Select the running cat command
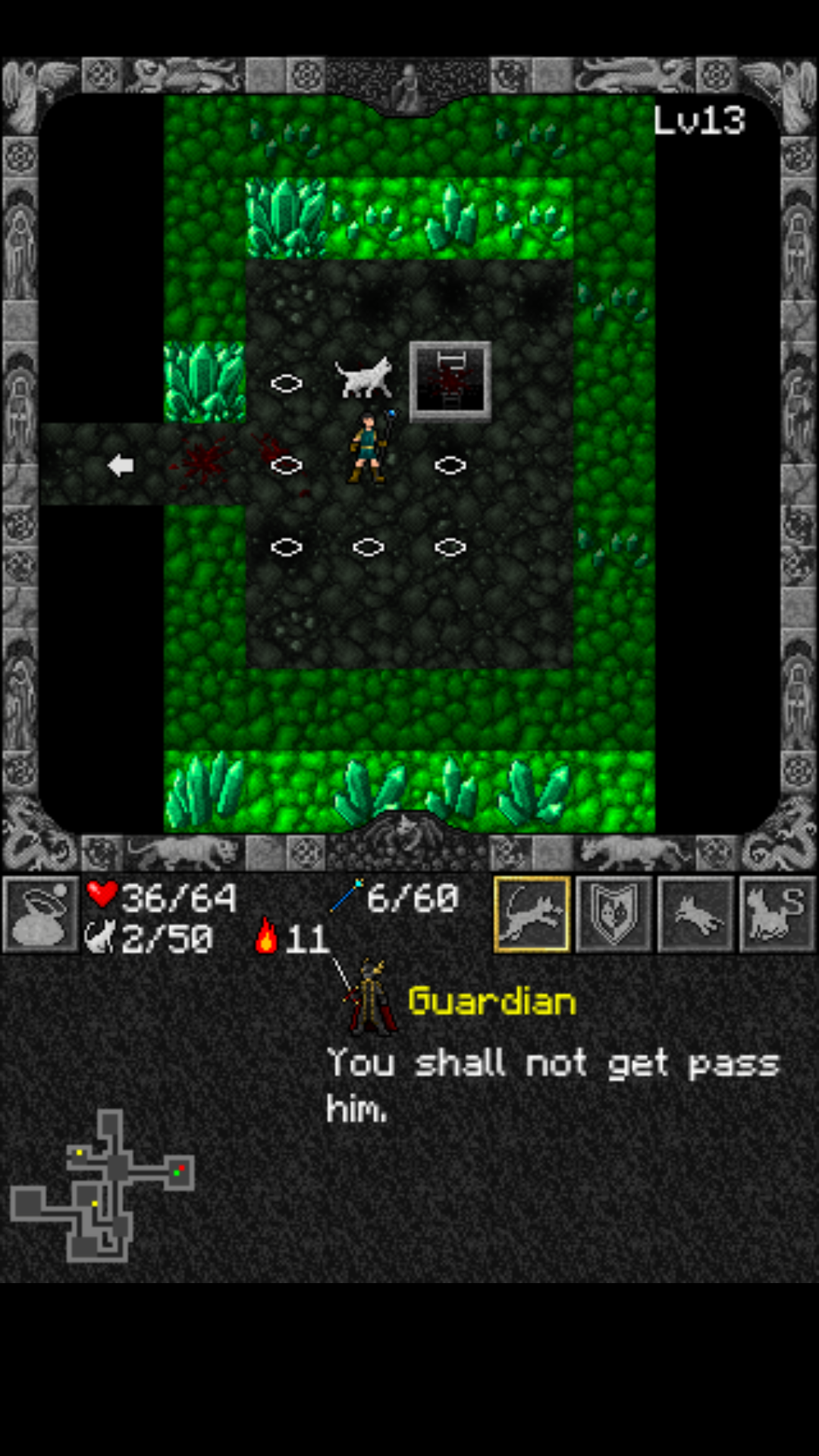Viewport: 819px width, 1456px height. (696, 915)
